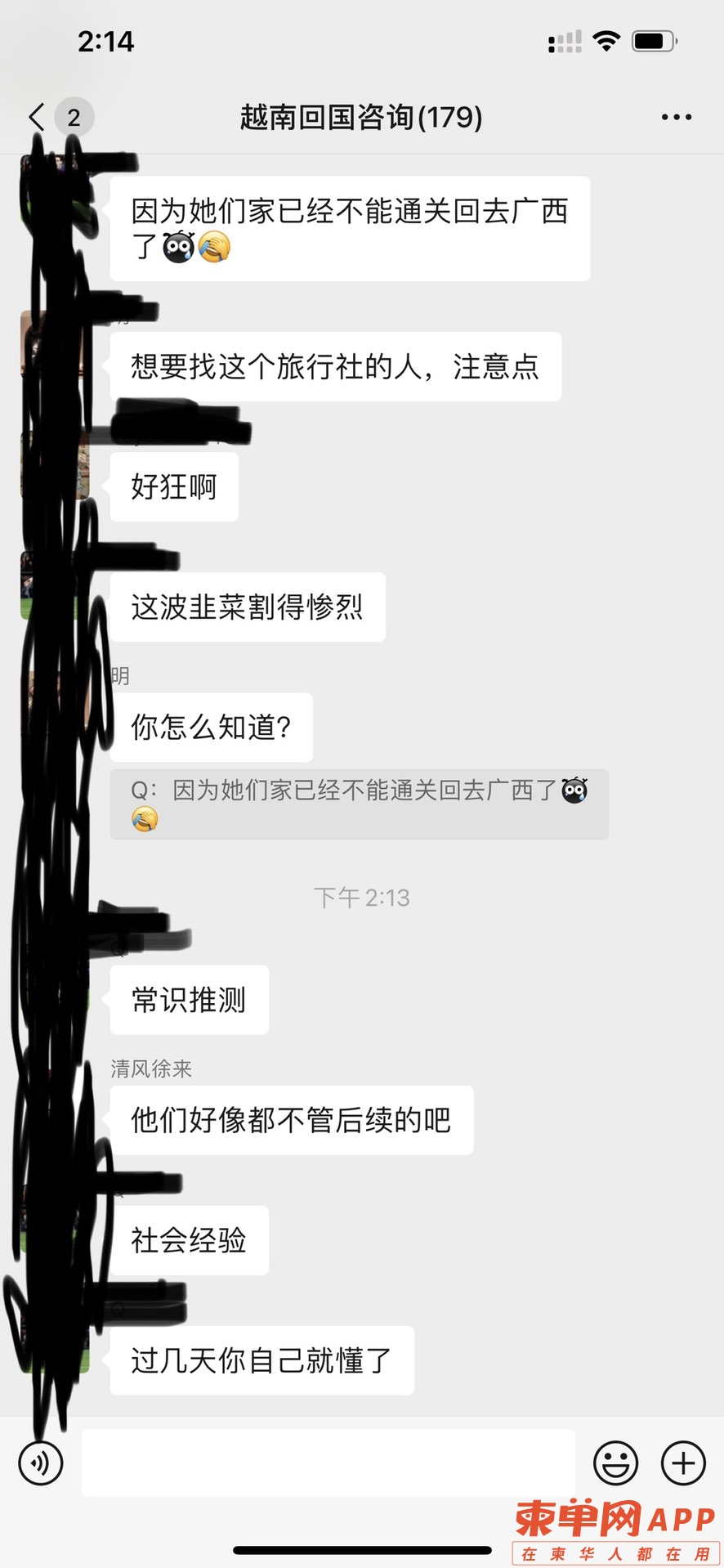Go back to the chat list
This screenshot has width=724, height=1568.
point(37,118)
